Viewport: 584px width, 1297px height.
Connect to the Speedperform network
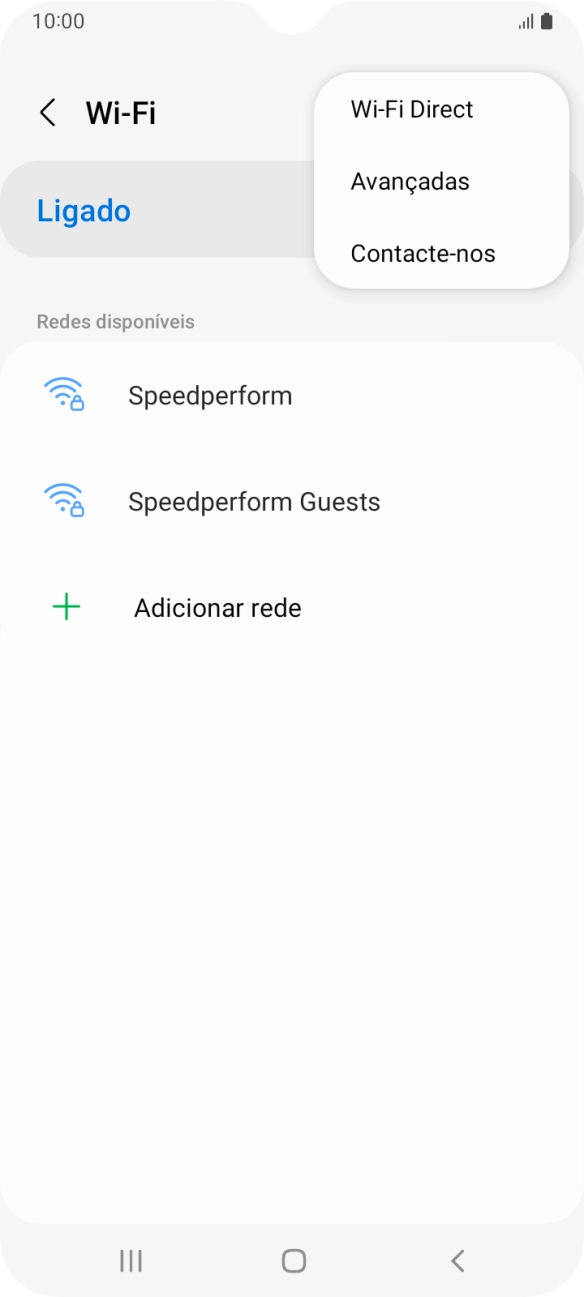coord(292,396)
